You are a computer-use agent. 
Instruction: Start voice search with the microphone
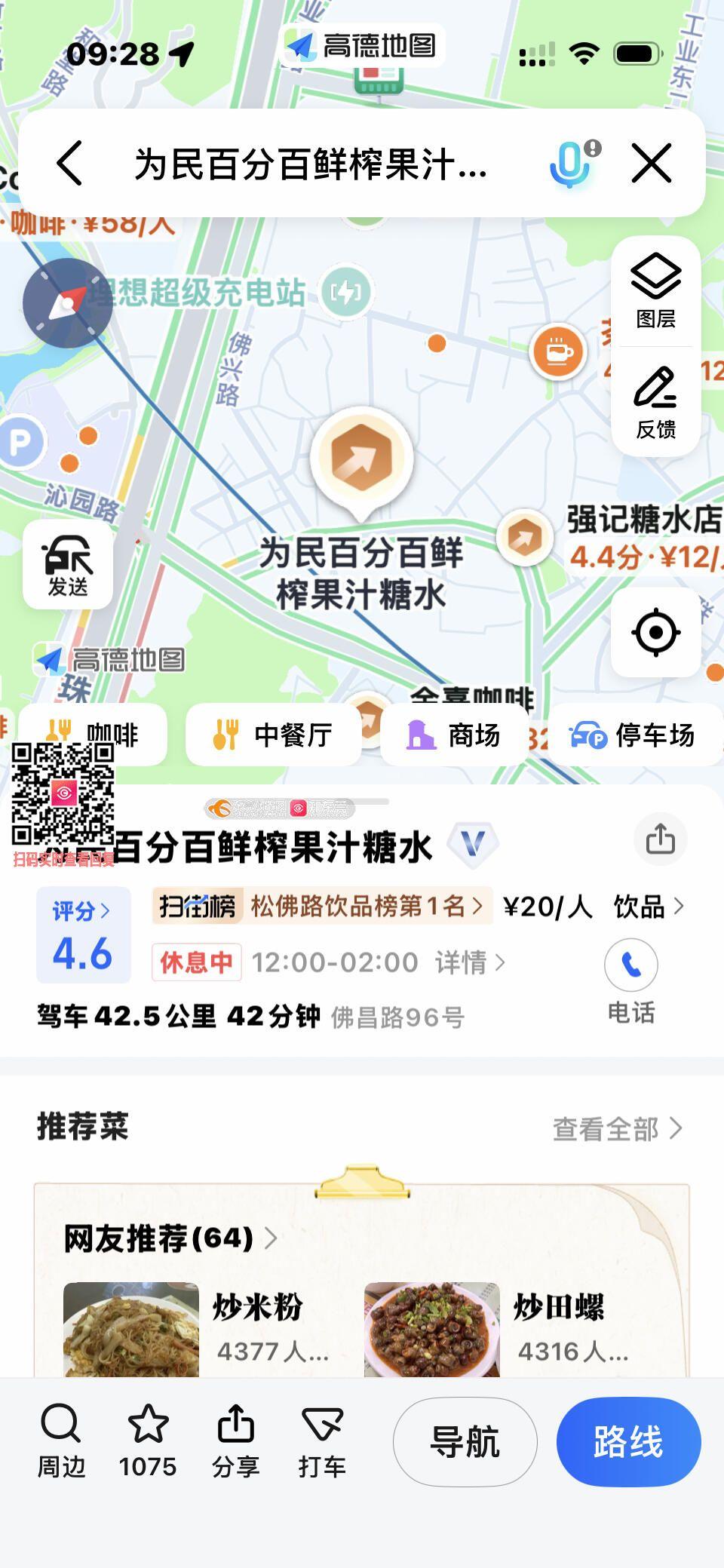[572, 163]
